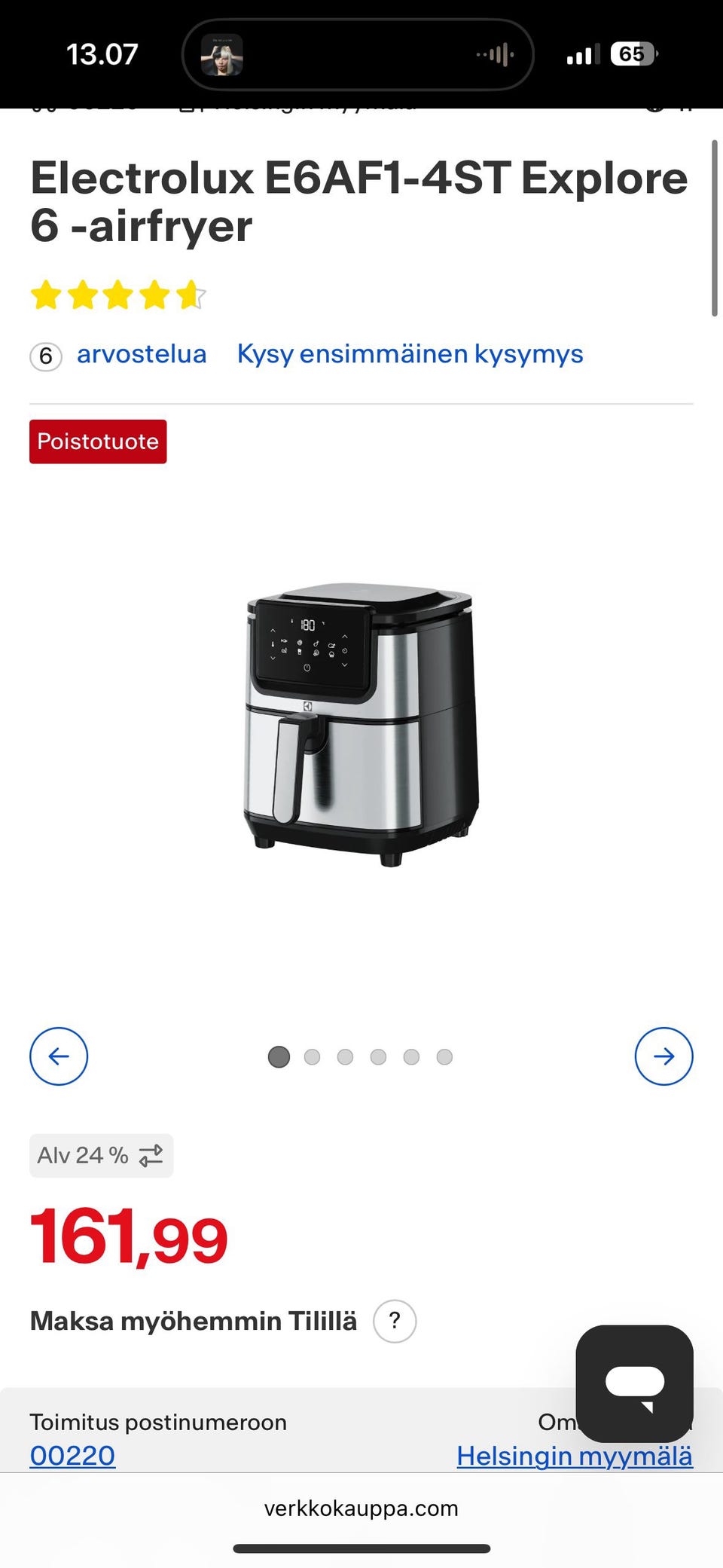Open the 6 arvostelua reviews link
Screen dimensions: 723x1568
pos(119,354)
